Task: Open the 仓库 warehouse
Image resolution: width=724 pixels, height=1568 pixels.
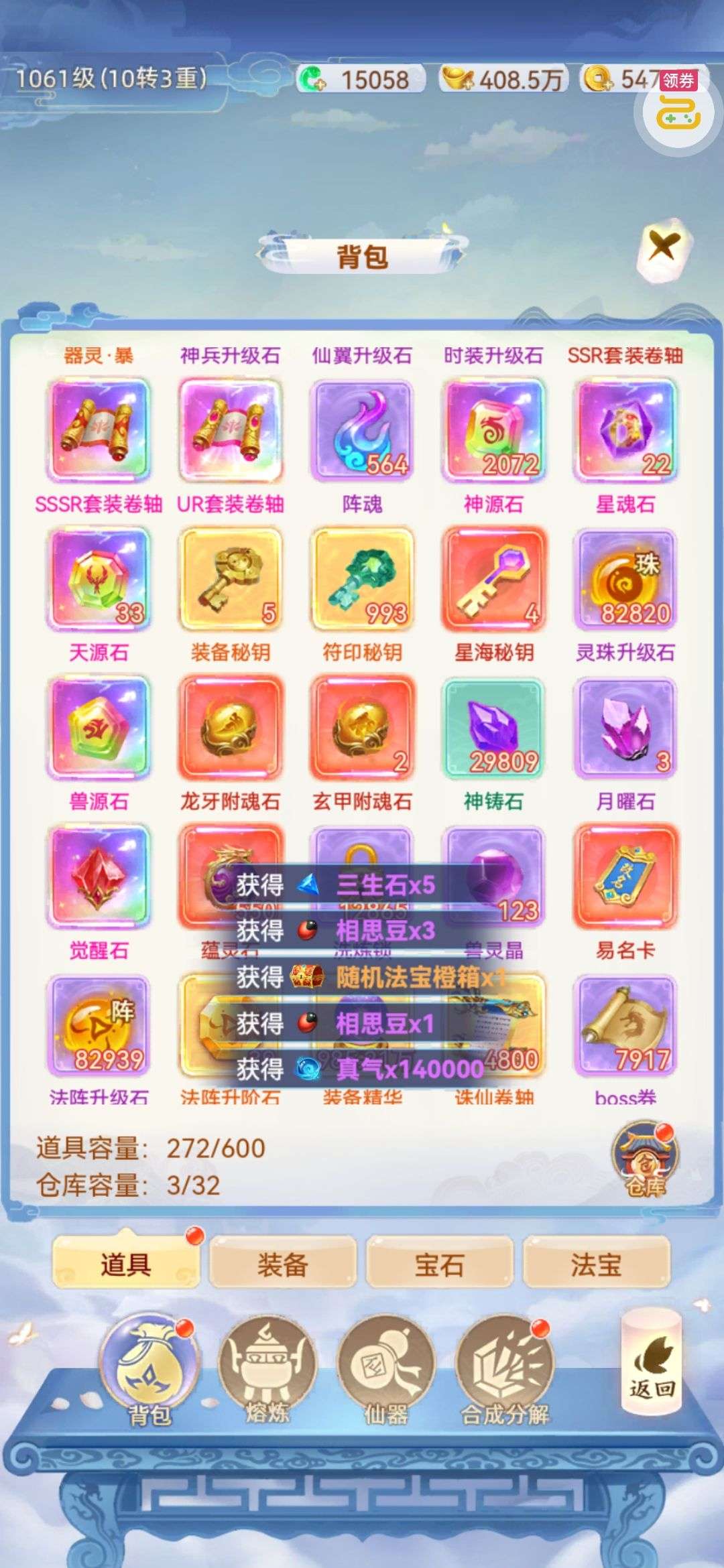Action: (x=644, y=1162)
